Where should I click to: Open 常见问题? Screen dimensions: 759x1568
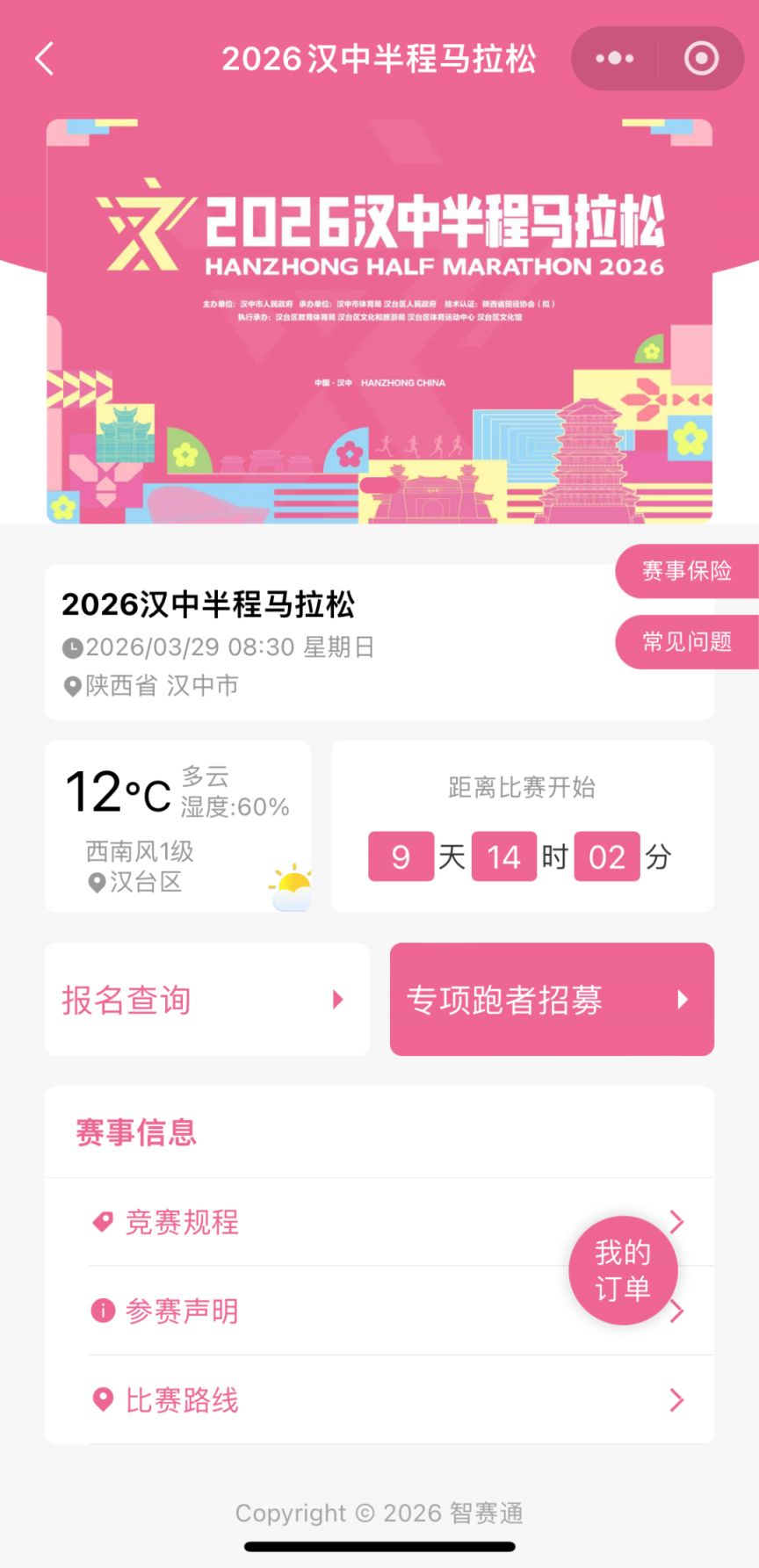tap(689, 642)
